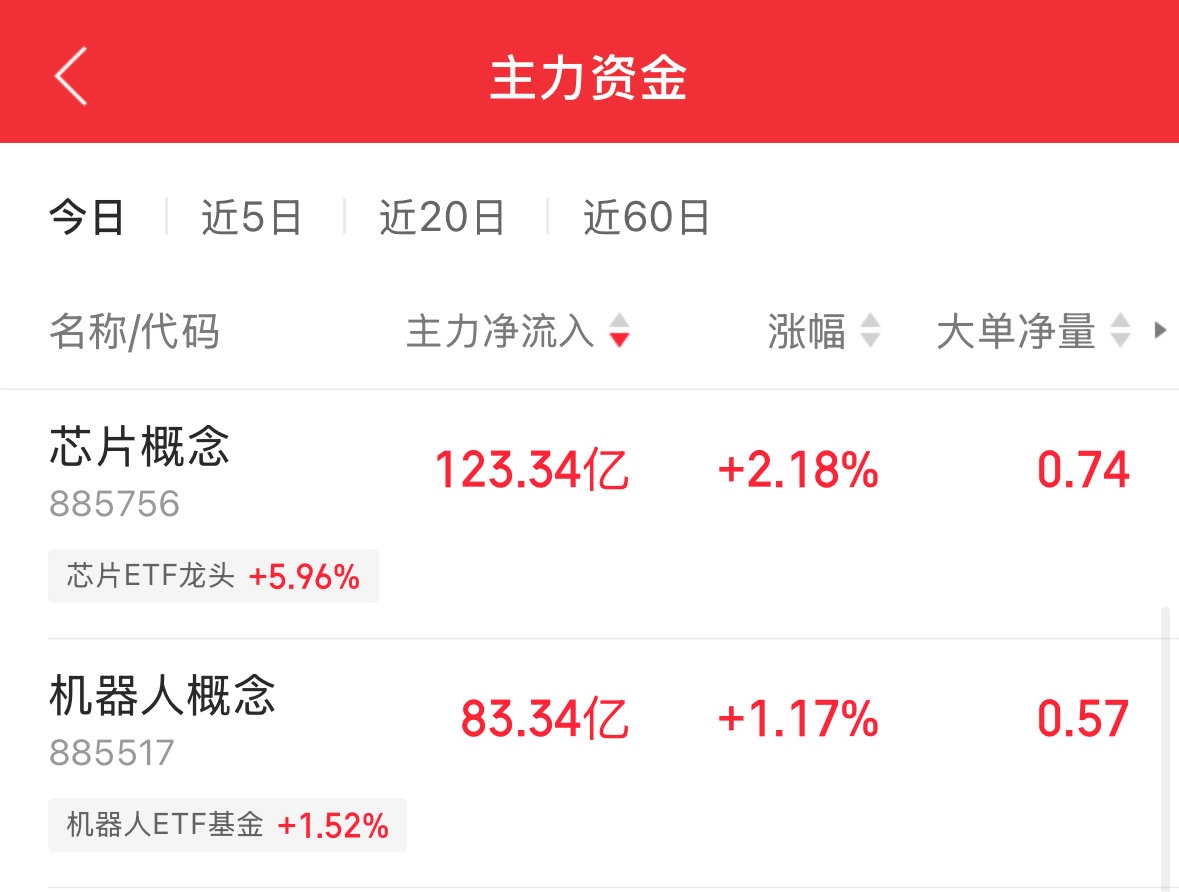The width and height of the screenshot is (1179, 892).
Task: Open the 芯片ETF龙头 chip
Action: [213, 576]
